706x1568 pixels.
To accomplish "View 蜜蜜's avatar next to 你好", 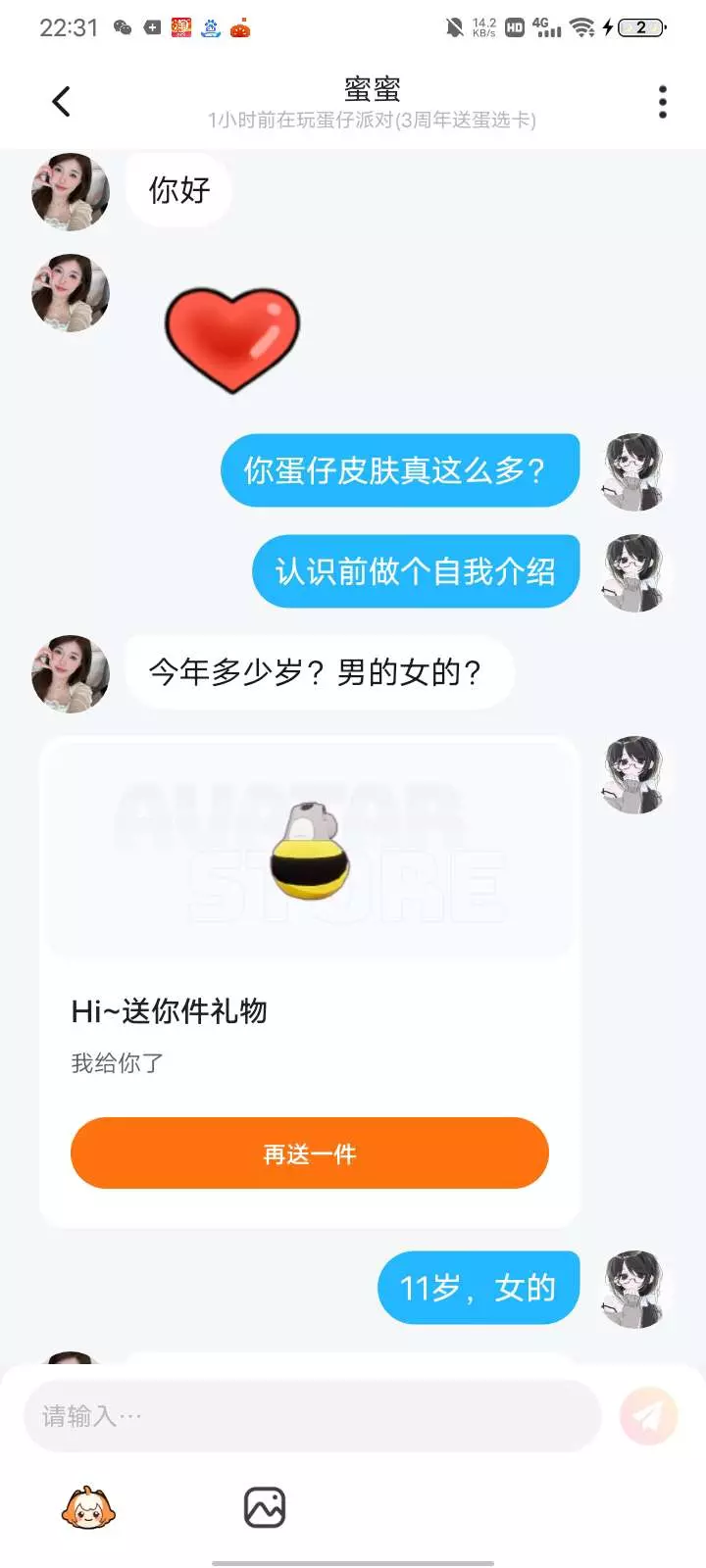I will (x=71, y=191).
